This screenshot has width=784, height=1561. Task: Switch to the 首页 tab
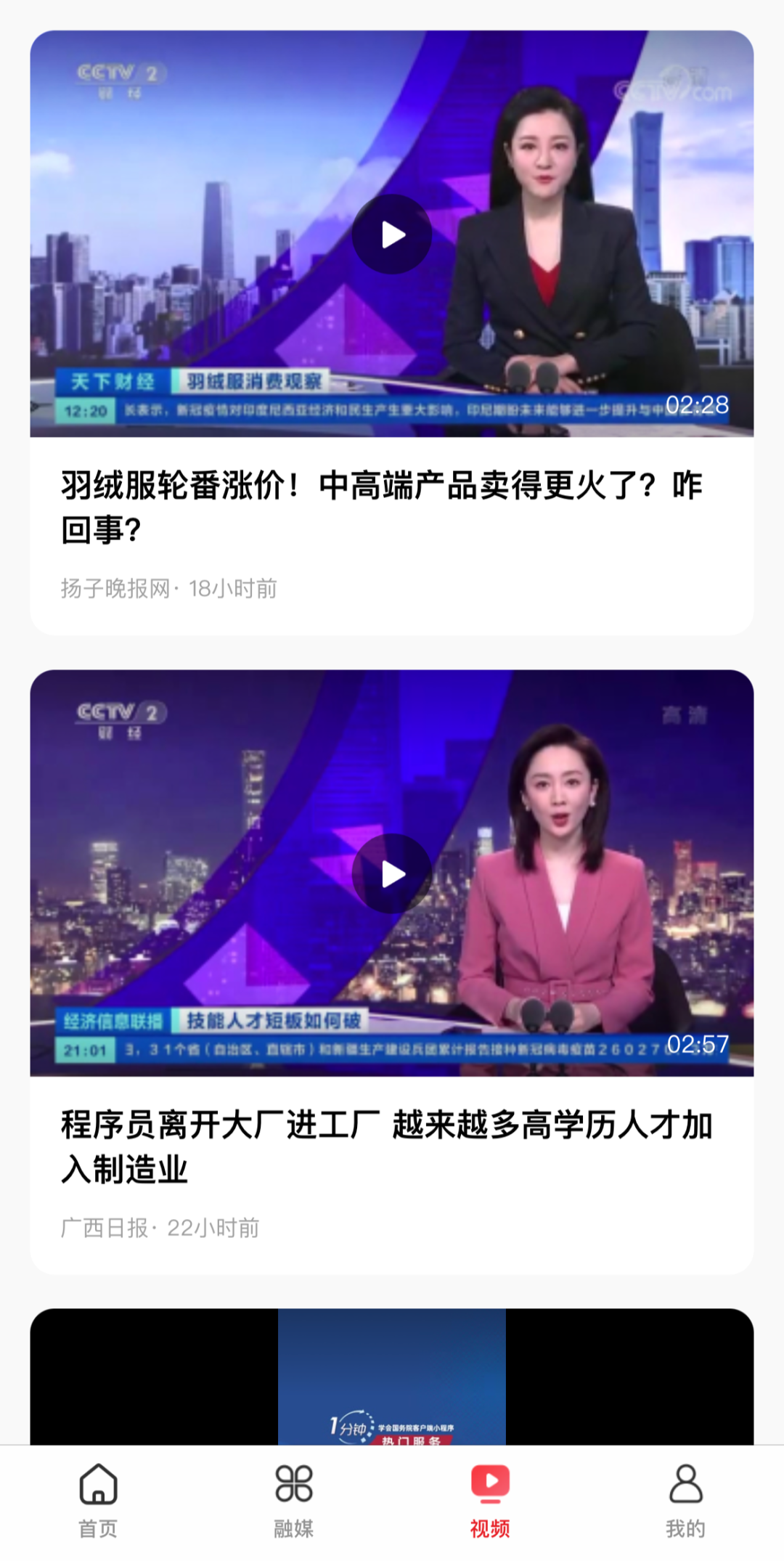[x=98, y=1501]
